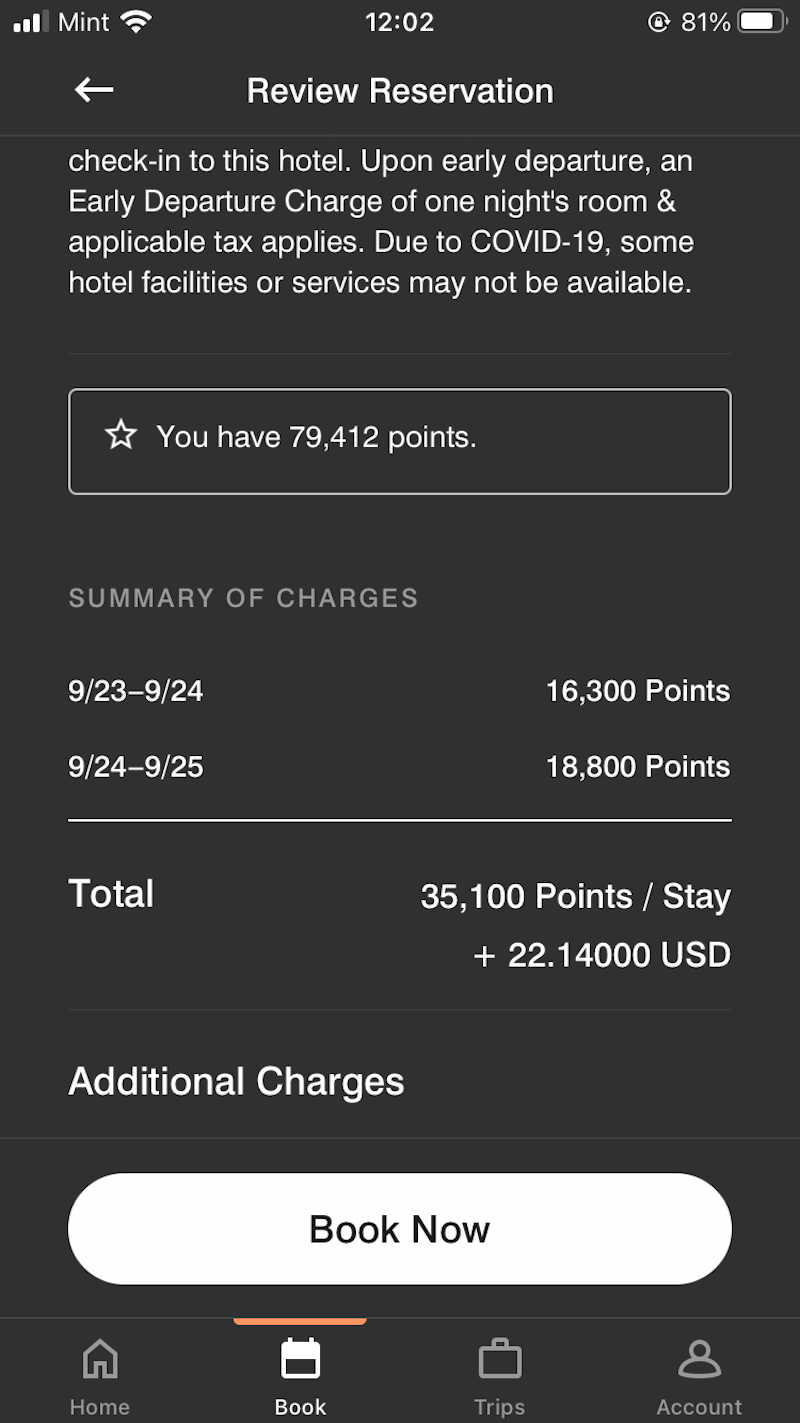Click the Total points amount
Screen dimensions: 800x1423
[x=575, y=896]
